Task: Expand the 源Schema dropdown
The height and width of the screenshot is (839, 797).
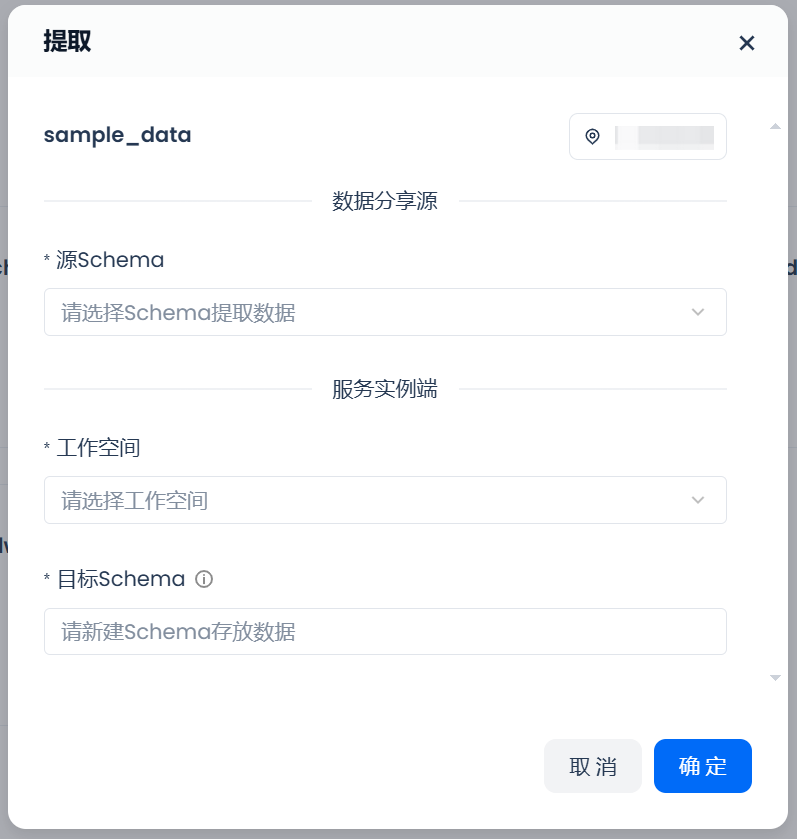Action: tap(385, 312)
